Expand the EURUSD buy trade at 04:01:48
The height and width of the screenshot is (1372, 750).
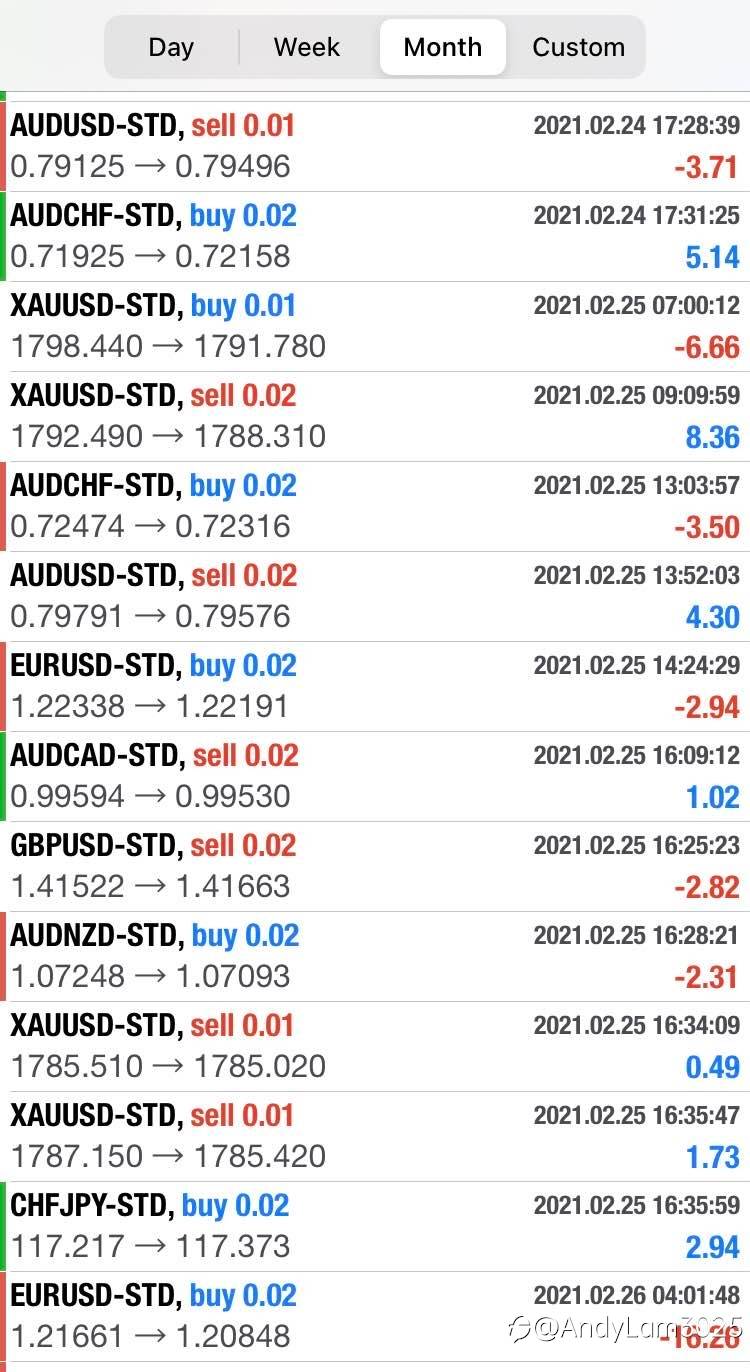375,1316
